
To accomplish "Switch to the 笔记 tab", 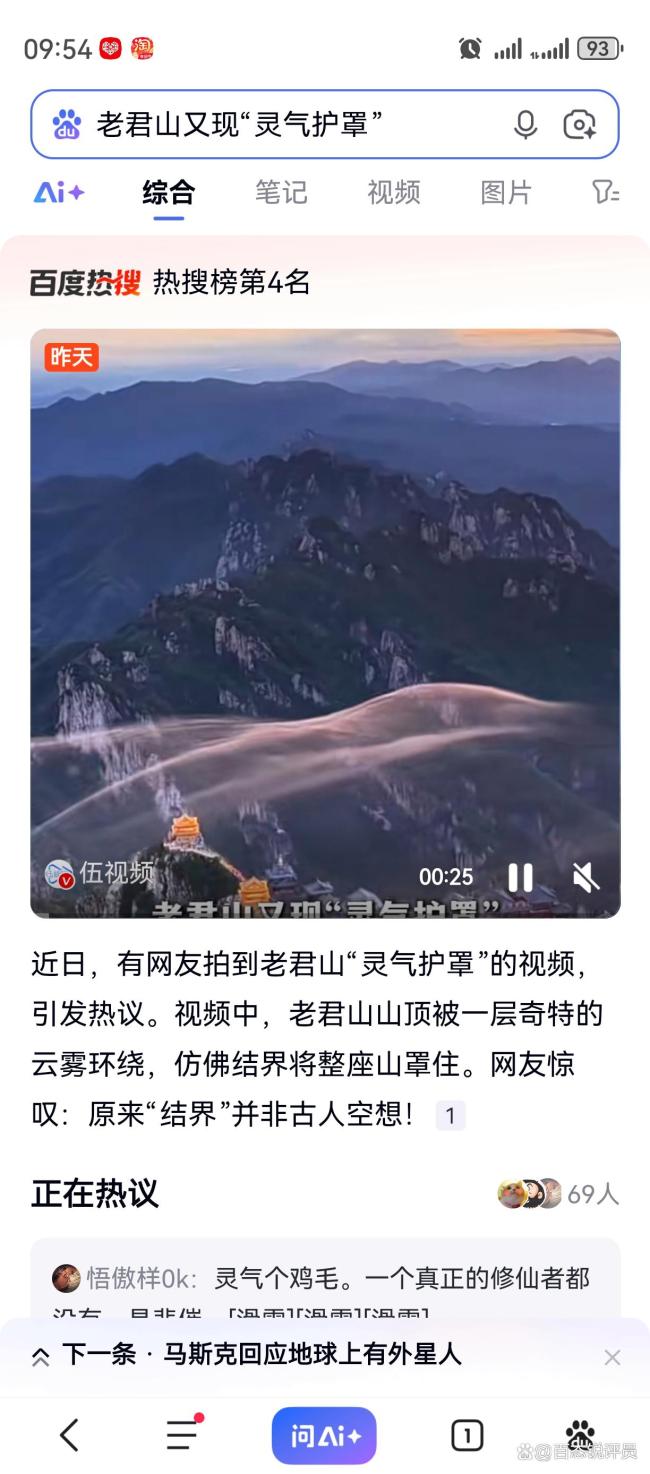I will coord(280,192).
